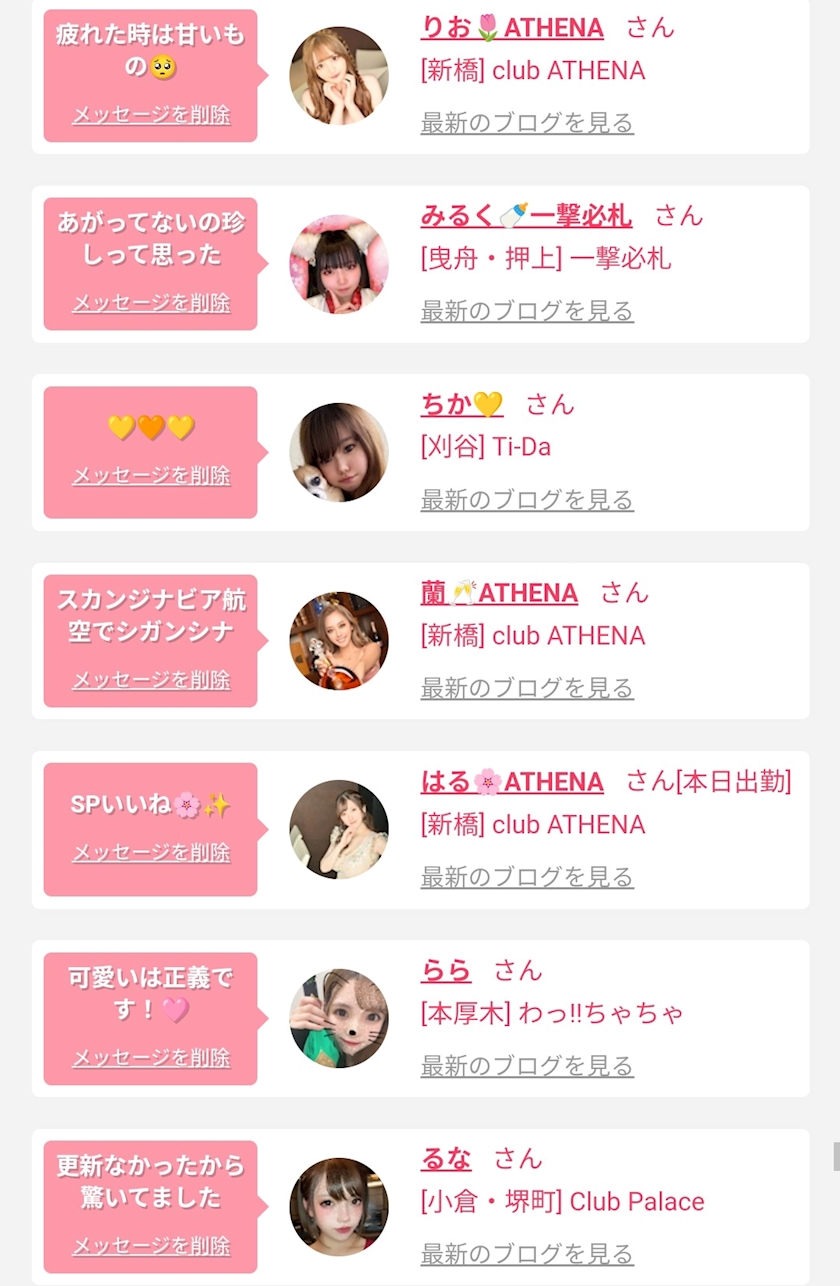The height and width of the screenshot is (1286, 840).
Task: Delete the SPいいね message
Action: tap(151, 853)
